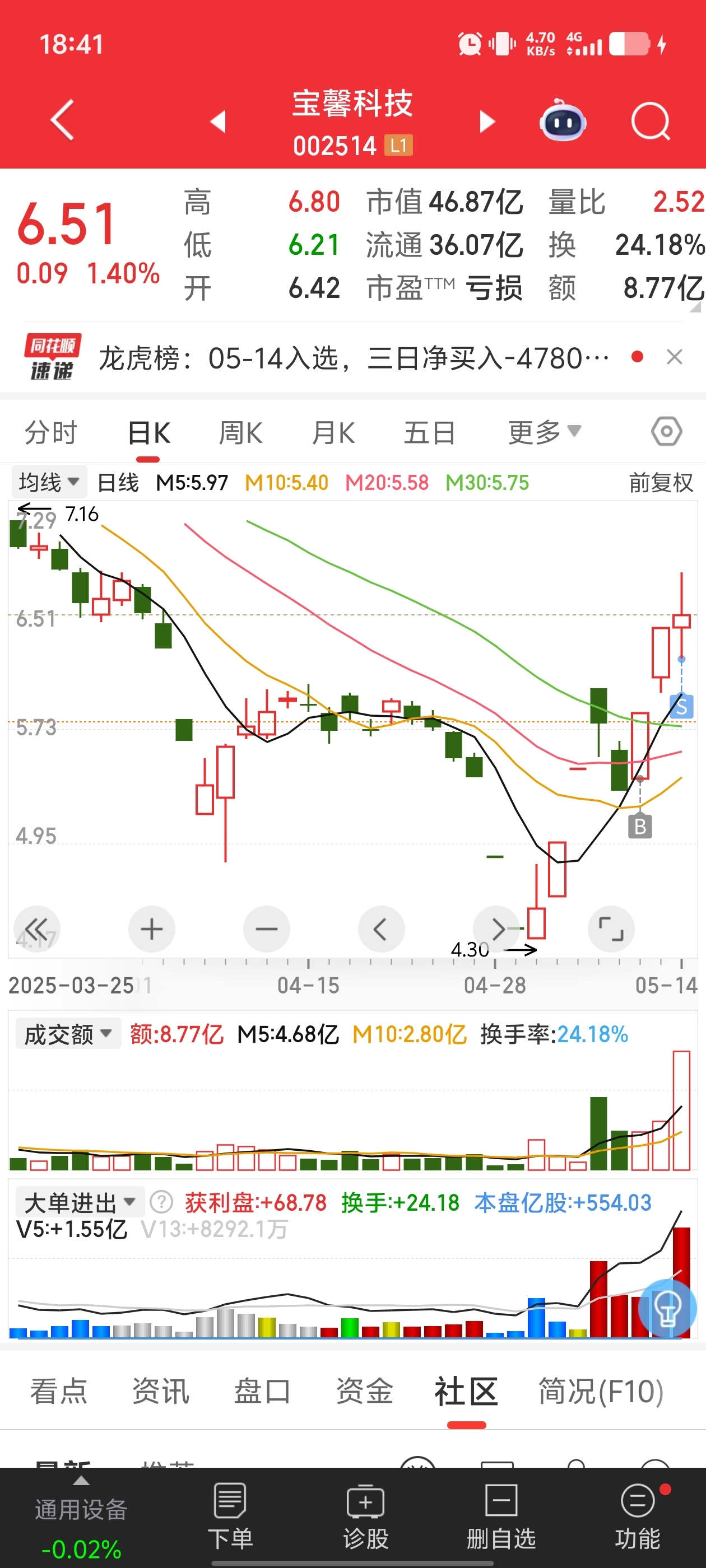Dismiss the 龙虎榜 news banner
Image resolution: width=706 pixels, height=1568 pixels.
tap(674, 357)
